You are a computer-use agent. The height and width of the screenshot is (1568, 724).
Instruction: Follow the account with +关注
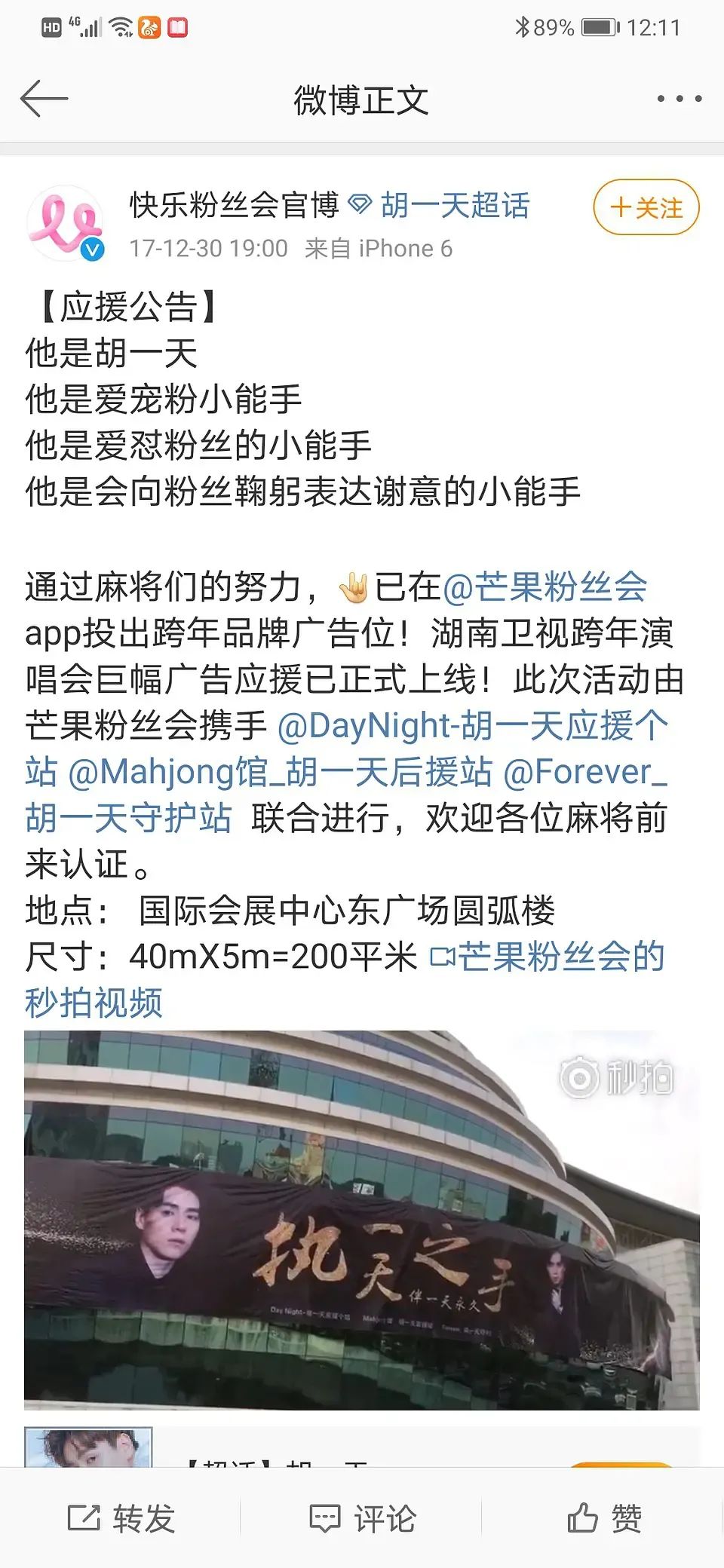pyautogui.click(x=646, y=207)
